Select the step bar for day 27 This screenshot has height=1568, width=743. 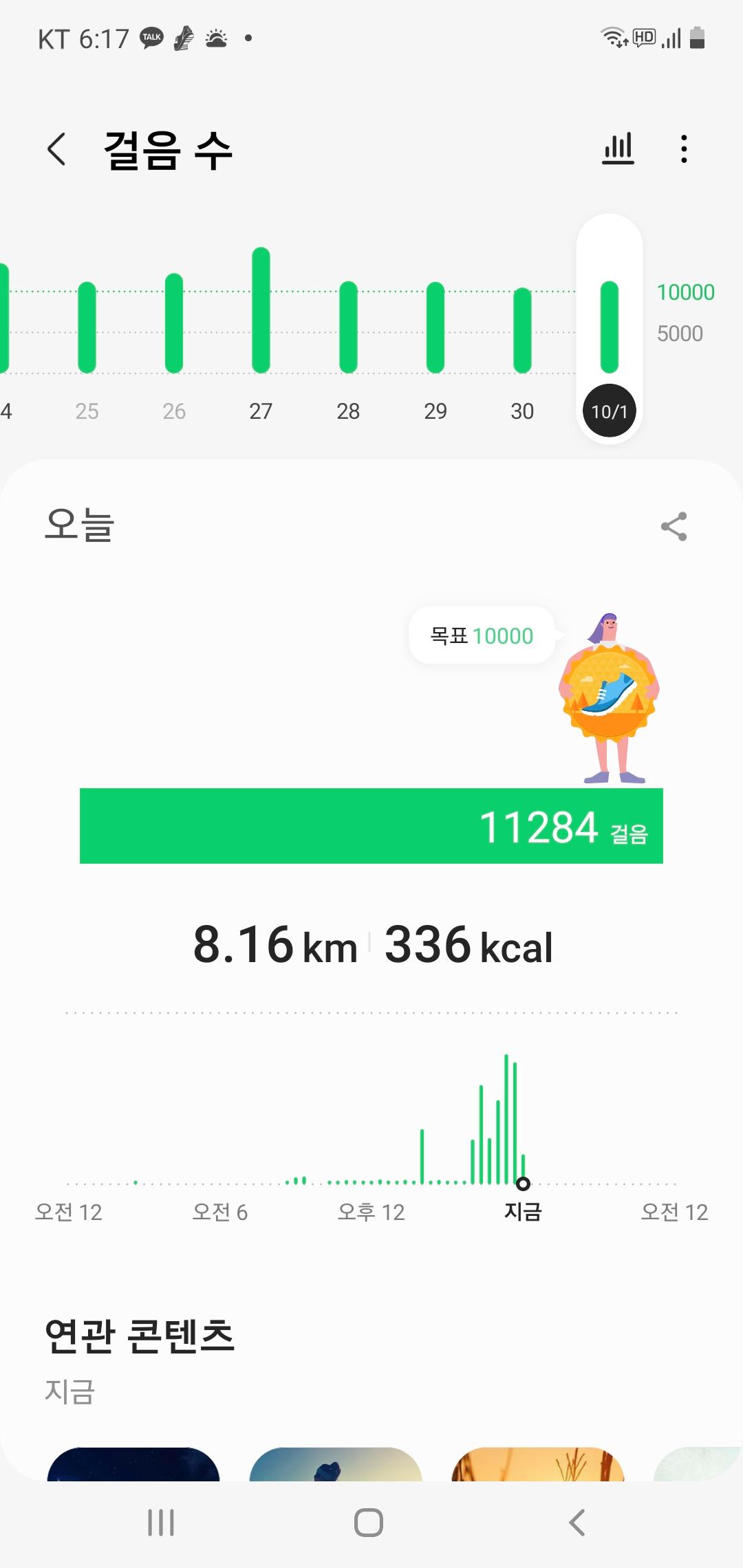(261, 310)
